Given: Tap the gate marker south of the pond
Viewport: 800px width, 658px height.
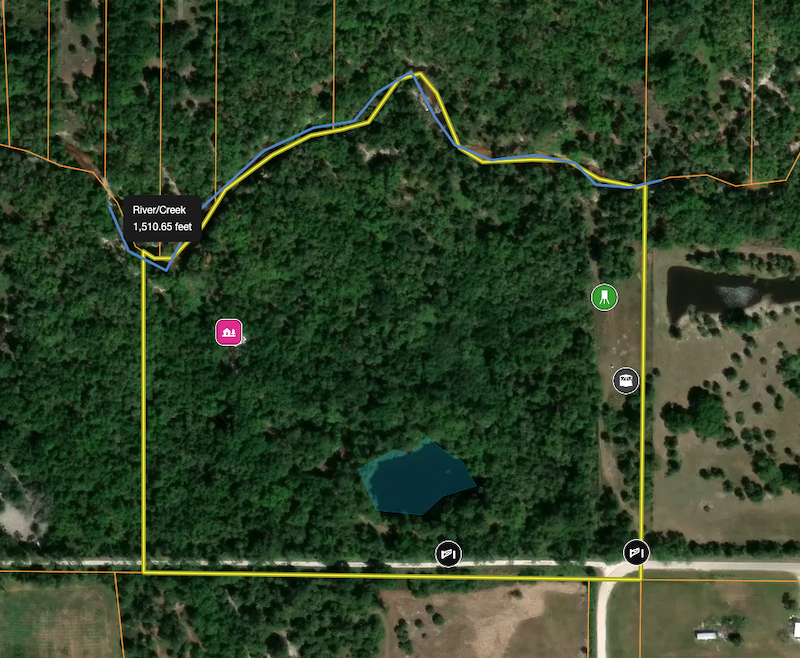Looking at the screenshot, I should [449, 552].
